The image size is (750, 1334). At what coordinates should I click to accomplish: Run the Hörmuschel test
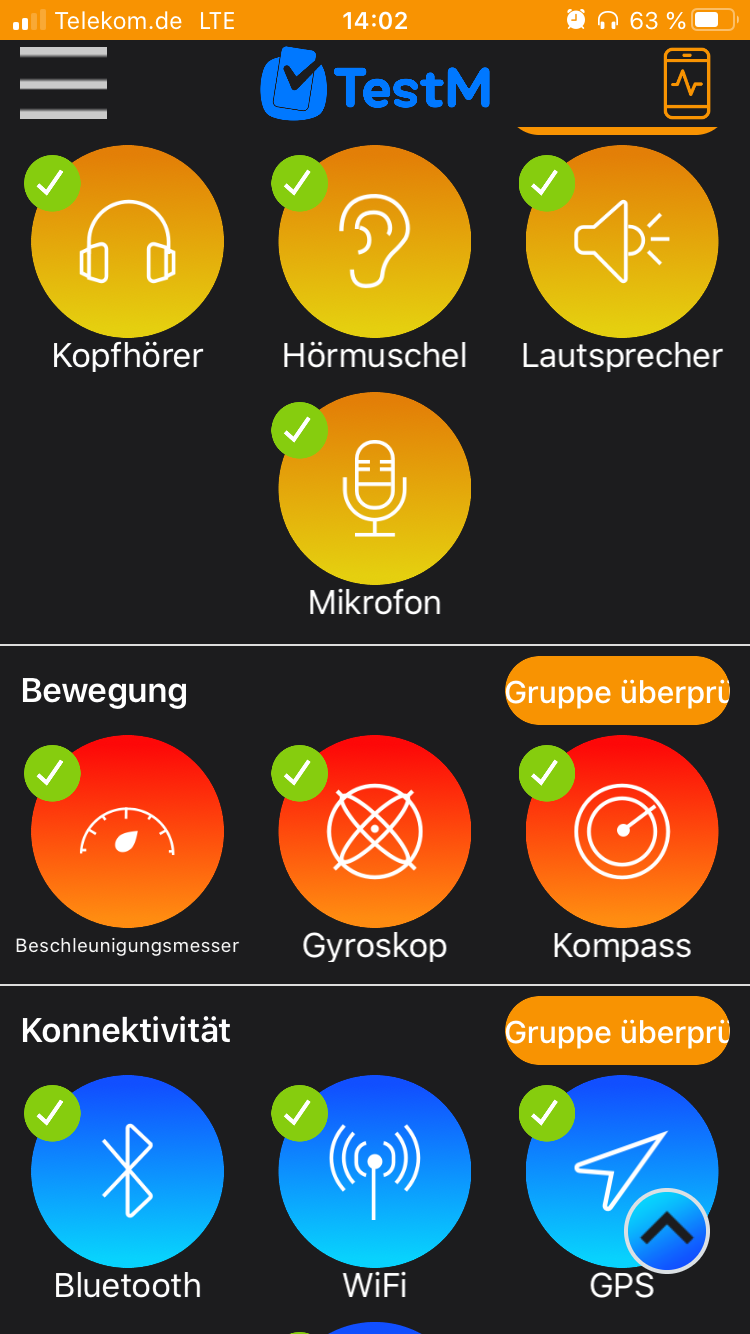tap(374, 242)
